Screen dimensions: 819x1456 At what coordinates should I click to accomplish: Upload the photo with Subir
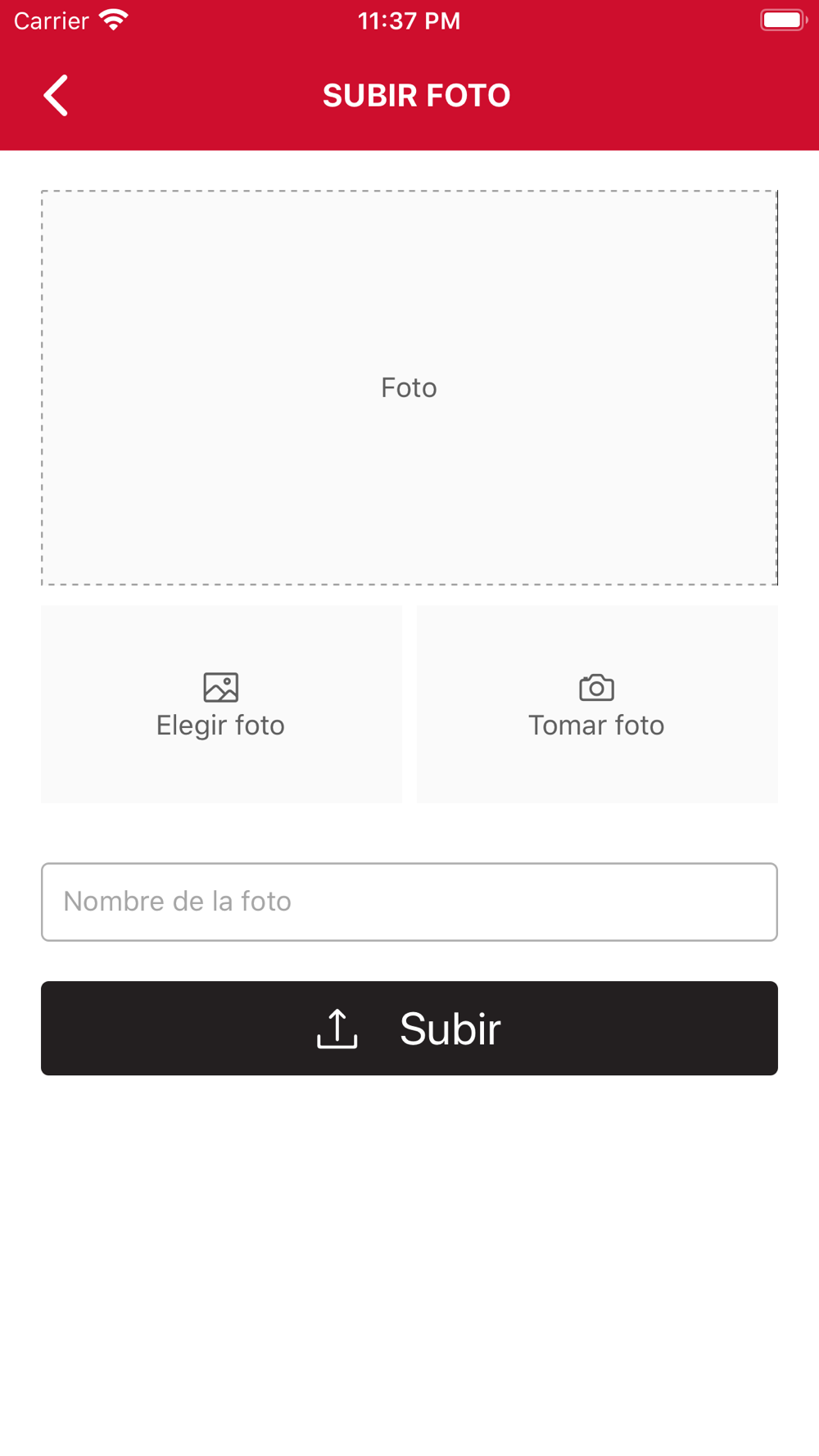[x=409, y=1028]
